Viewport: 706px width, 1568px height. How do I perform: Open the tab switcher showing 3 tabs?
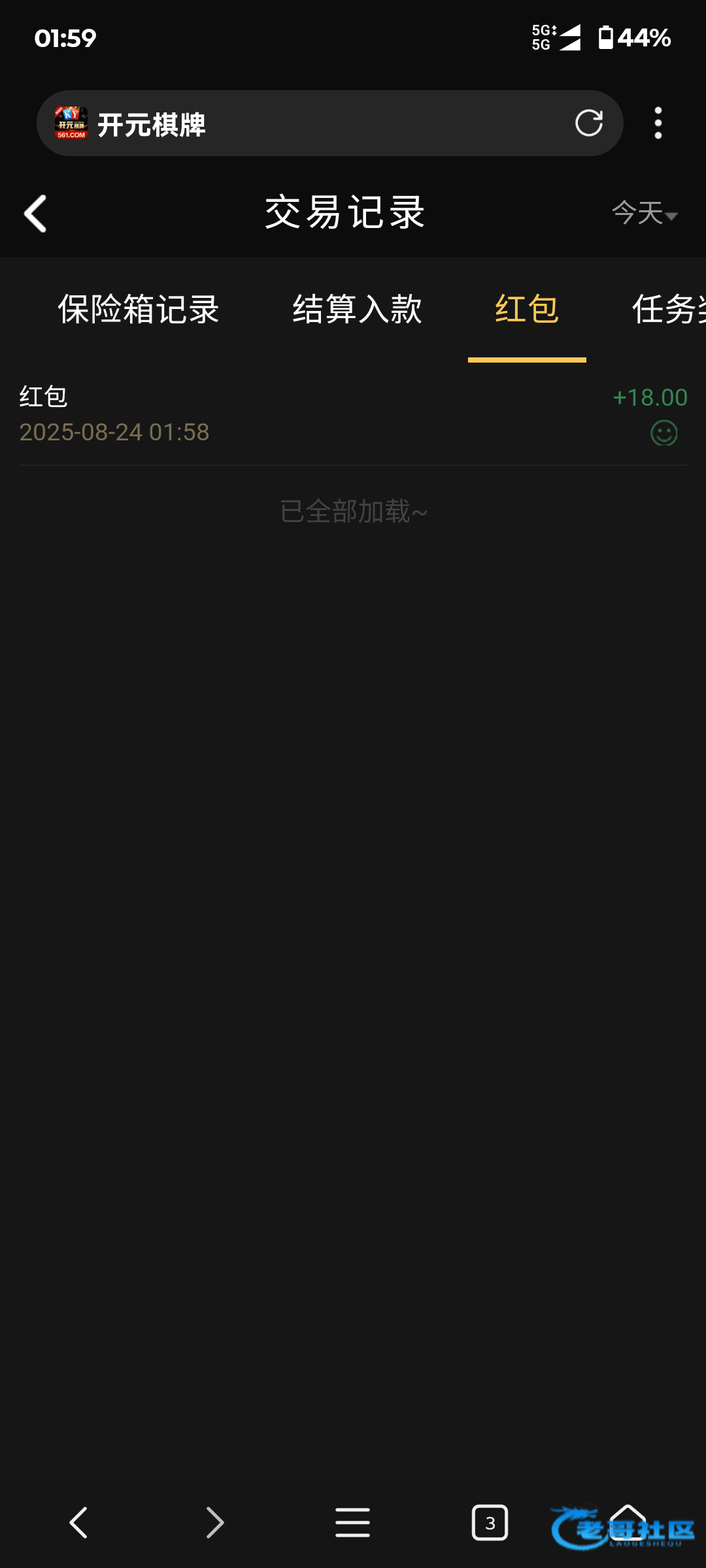click(490, 1522)
